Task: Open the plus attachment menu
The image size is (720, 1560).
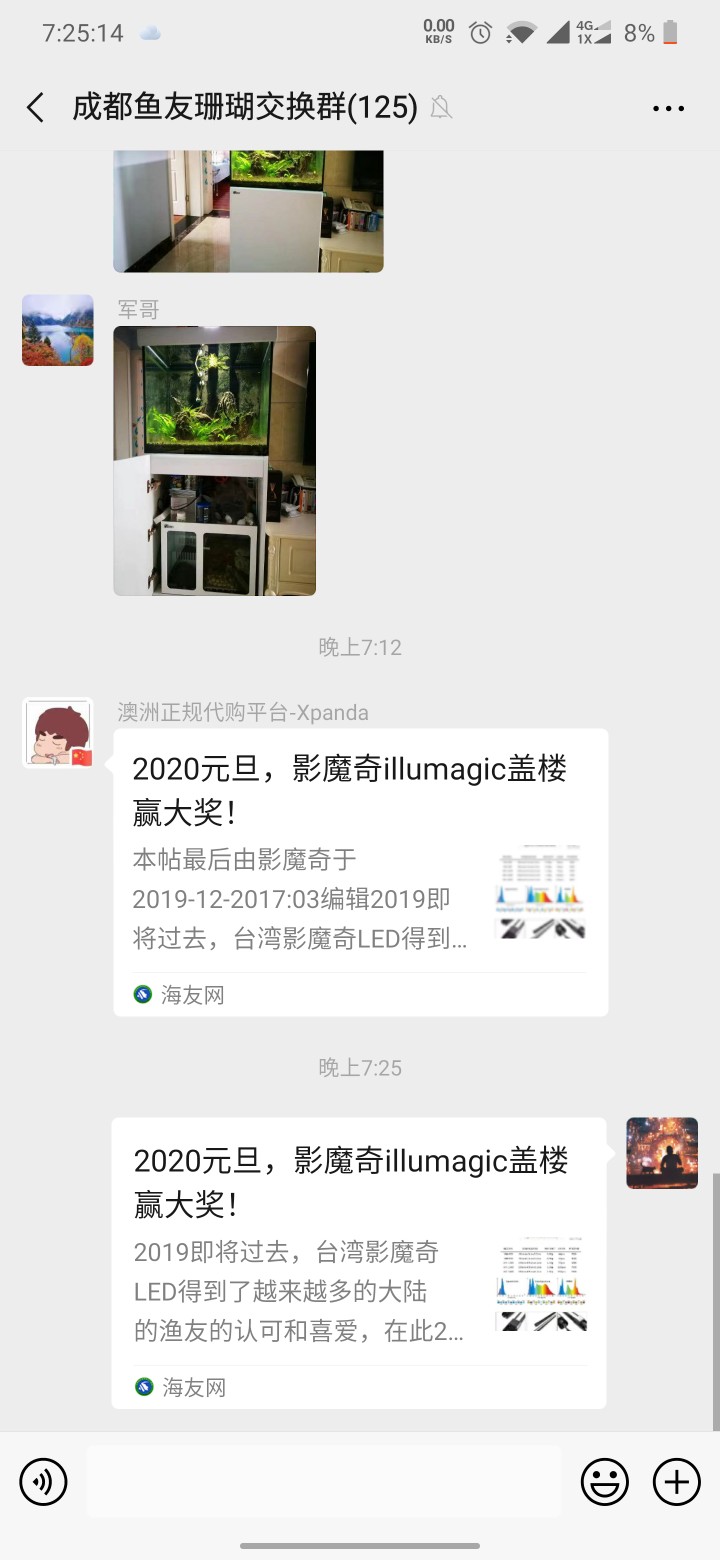Action: pos(677,1481)
